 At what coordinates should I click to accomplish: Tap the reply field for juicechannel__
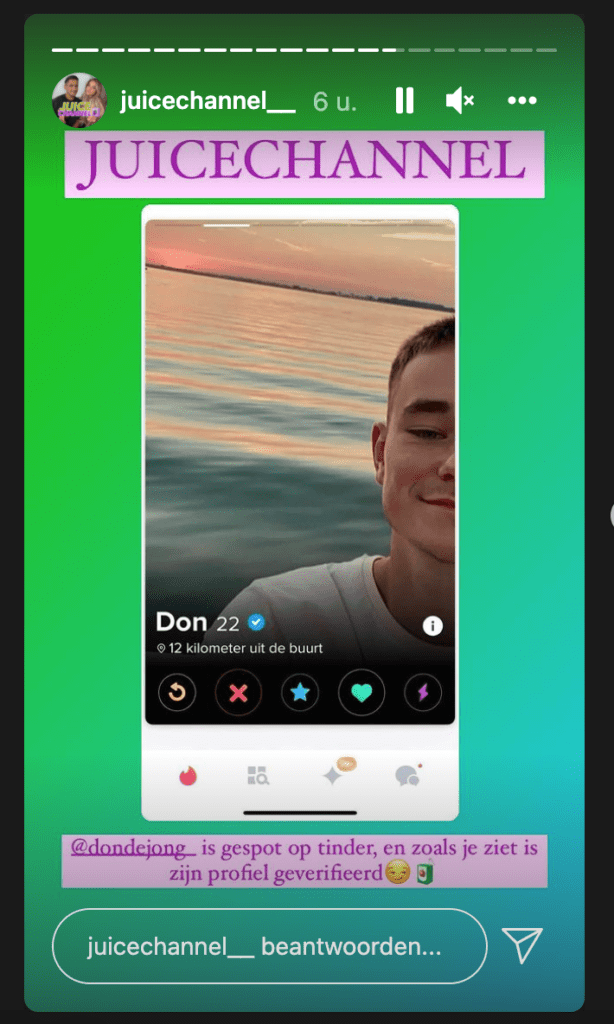click(268, 946)
